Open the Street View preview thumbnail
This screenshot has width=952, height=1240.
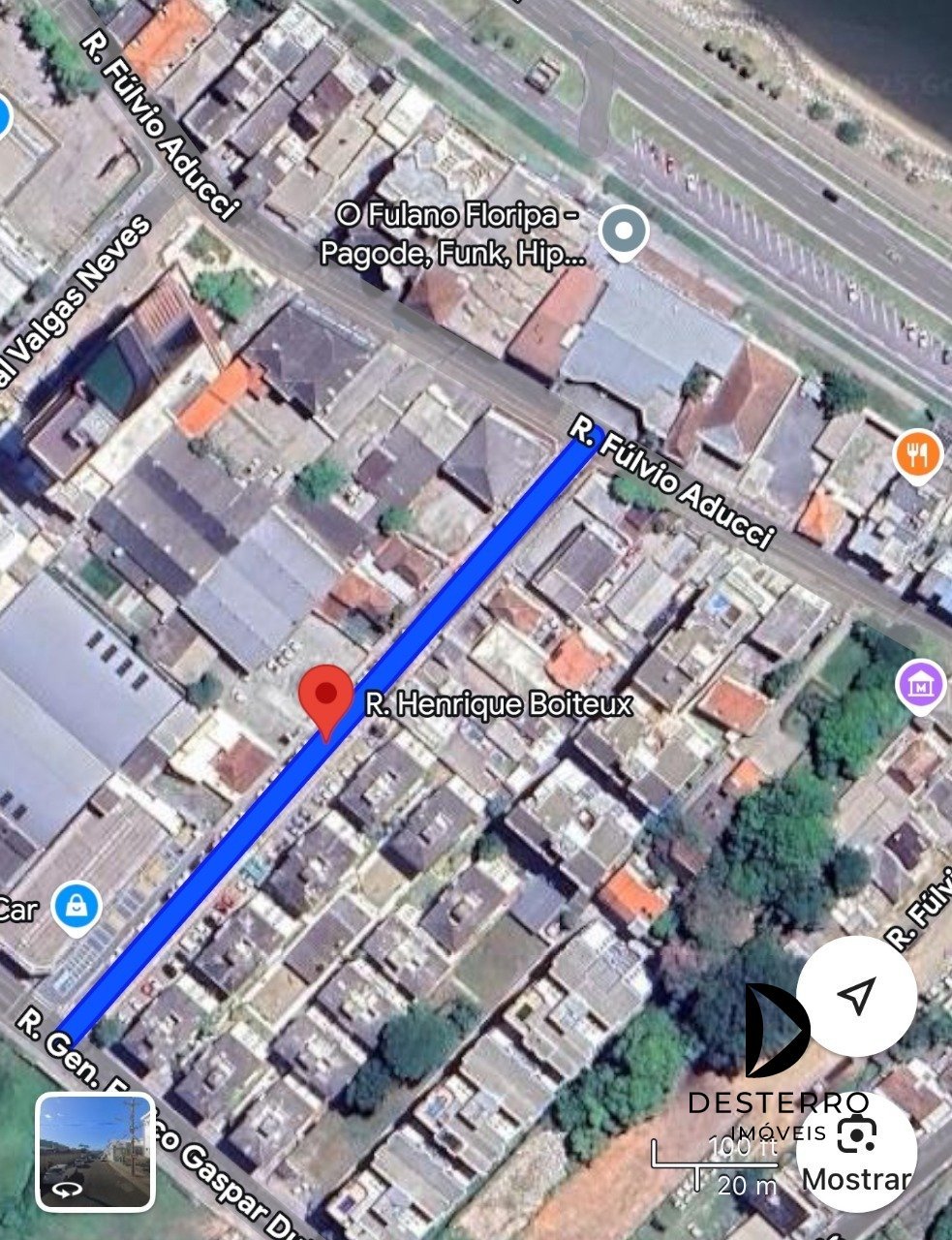point(95,1152)
